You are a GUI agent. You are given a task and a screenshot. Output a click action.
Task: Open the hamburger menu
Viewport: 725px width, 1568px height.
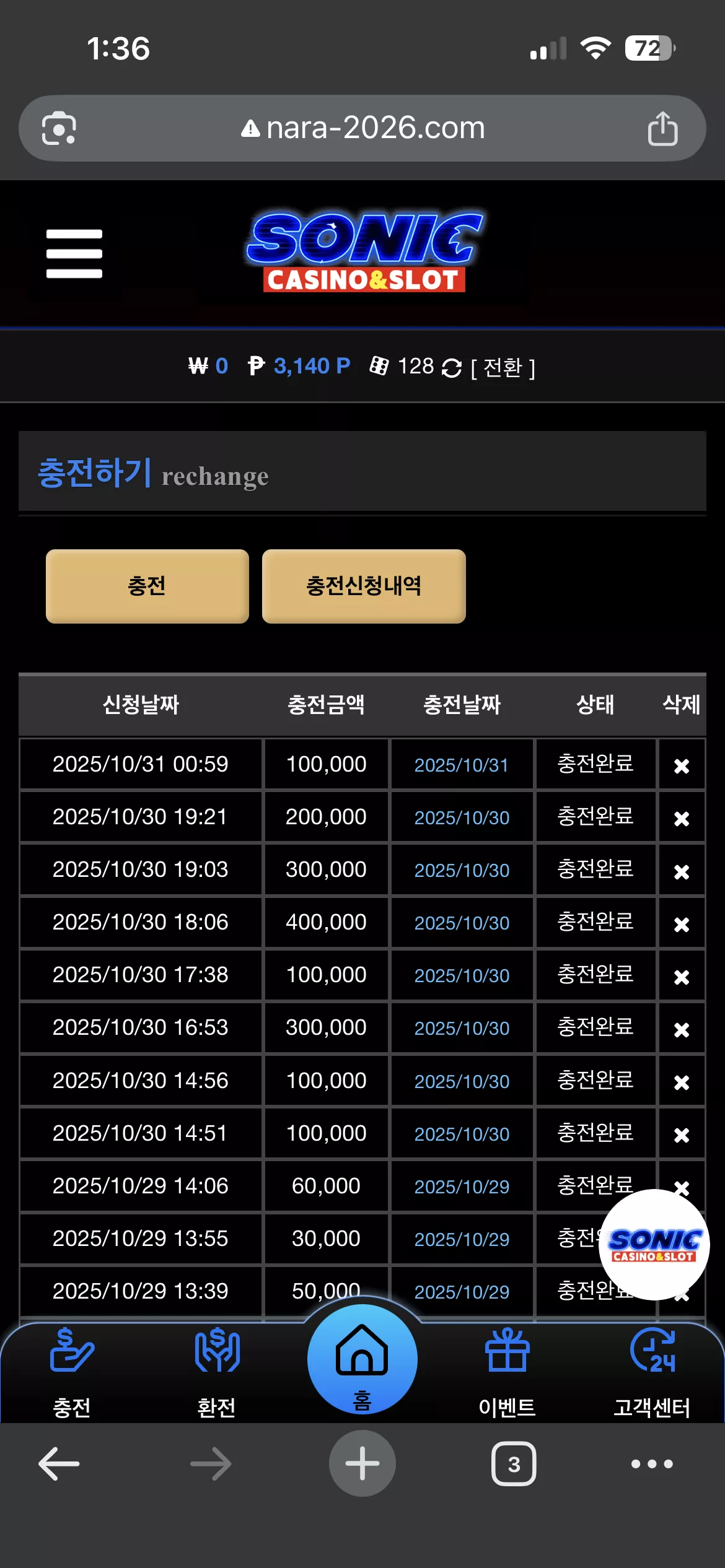[74, 253]
